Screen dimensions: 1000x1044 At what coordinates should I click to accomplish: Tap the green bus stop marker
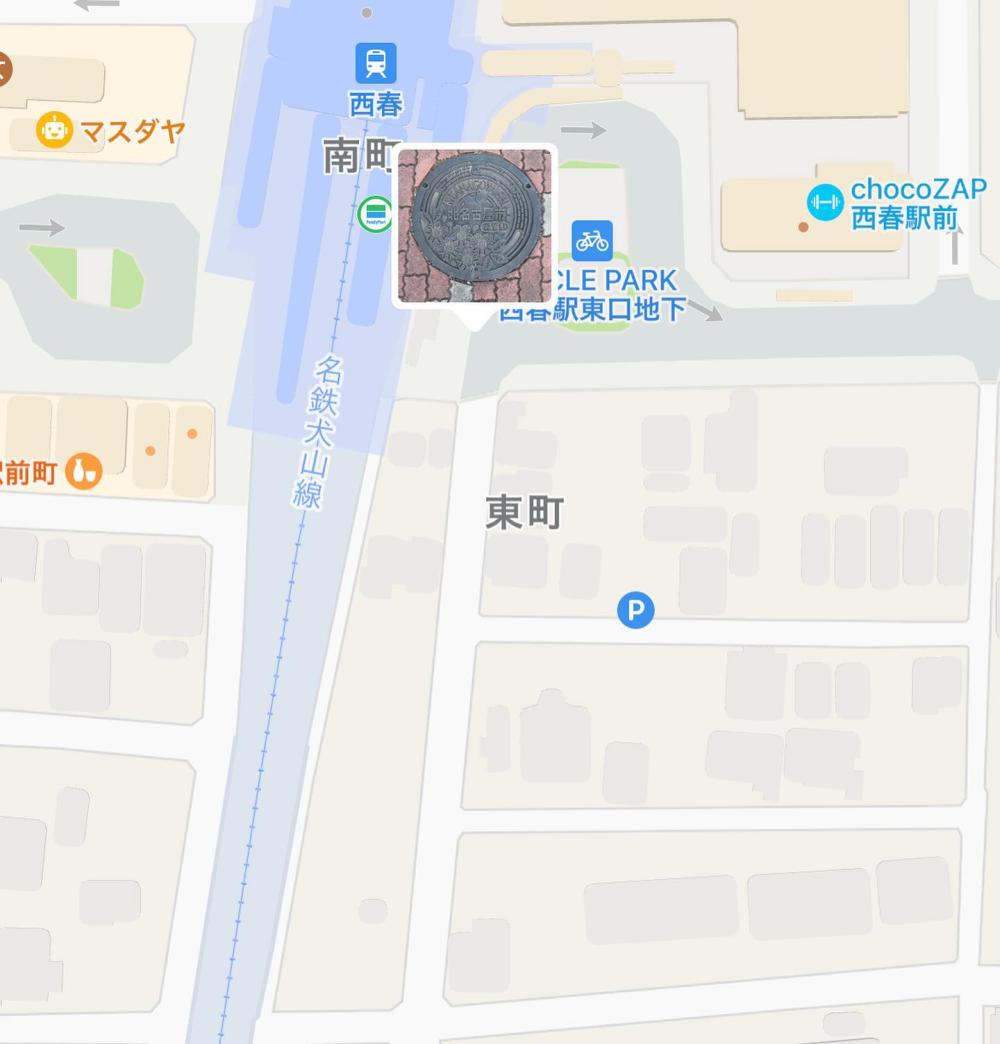[375, 214]
